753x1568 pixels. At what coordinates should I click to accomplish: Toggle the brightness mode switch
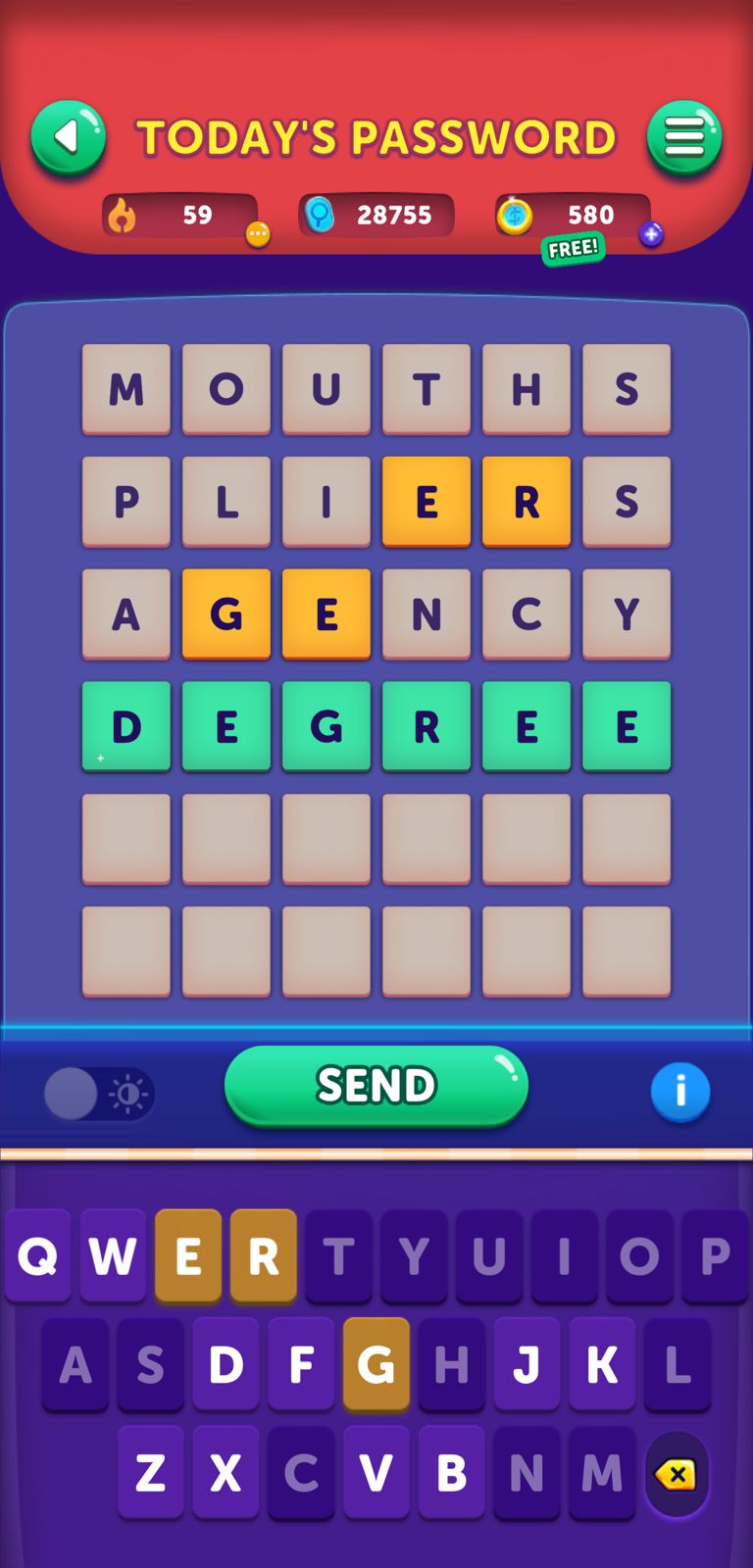(99, 1094)
